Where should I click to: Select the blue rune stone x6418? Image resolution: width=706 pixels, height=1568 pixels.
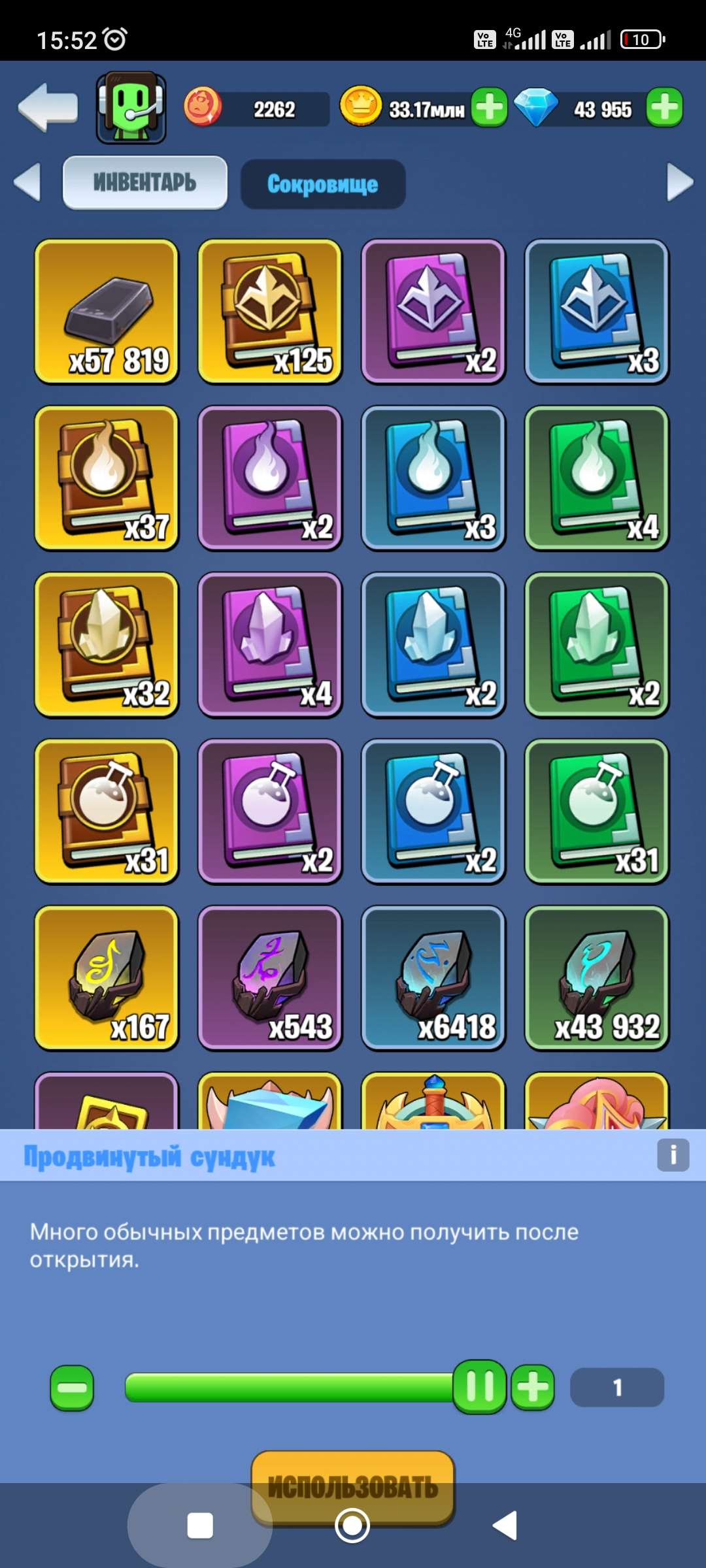coord(433,978)
